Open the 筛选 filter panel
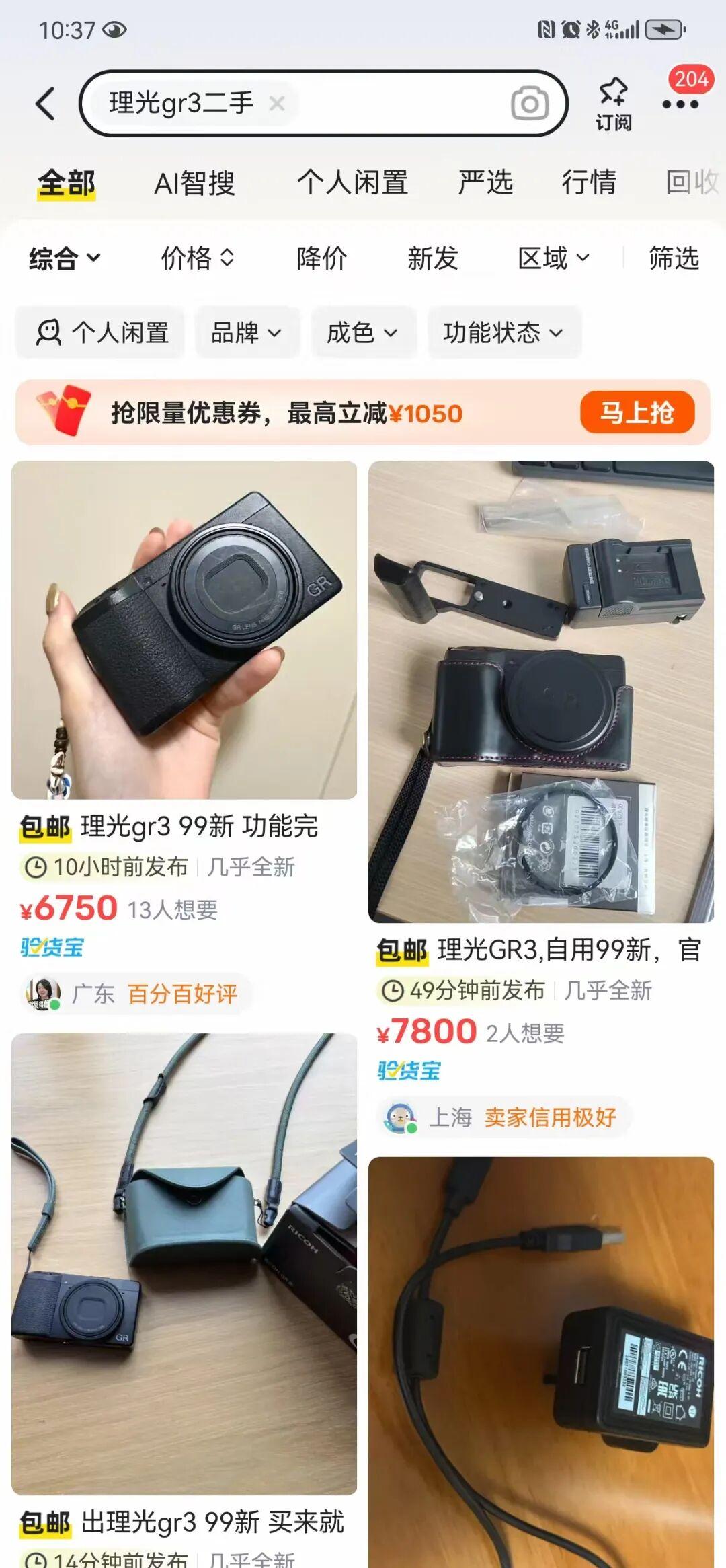 coord(674,258)
